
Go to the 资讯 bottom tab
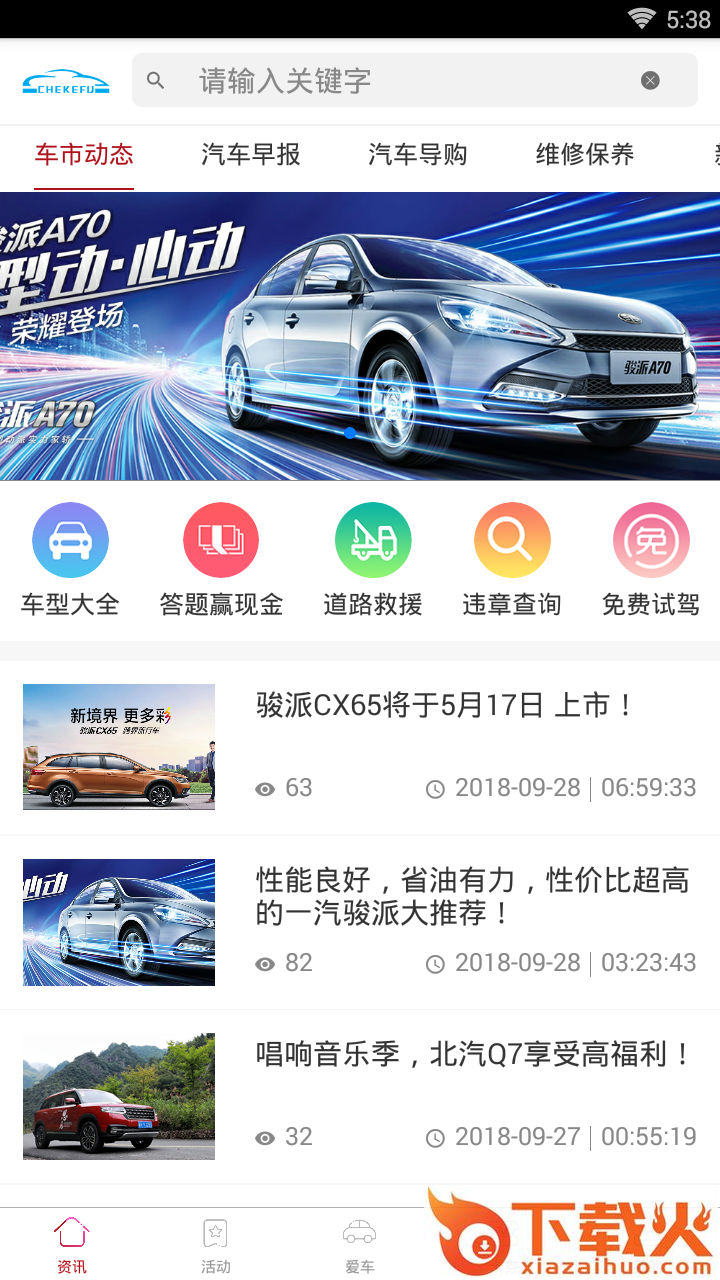click(x=72, y=1244)
